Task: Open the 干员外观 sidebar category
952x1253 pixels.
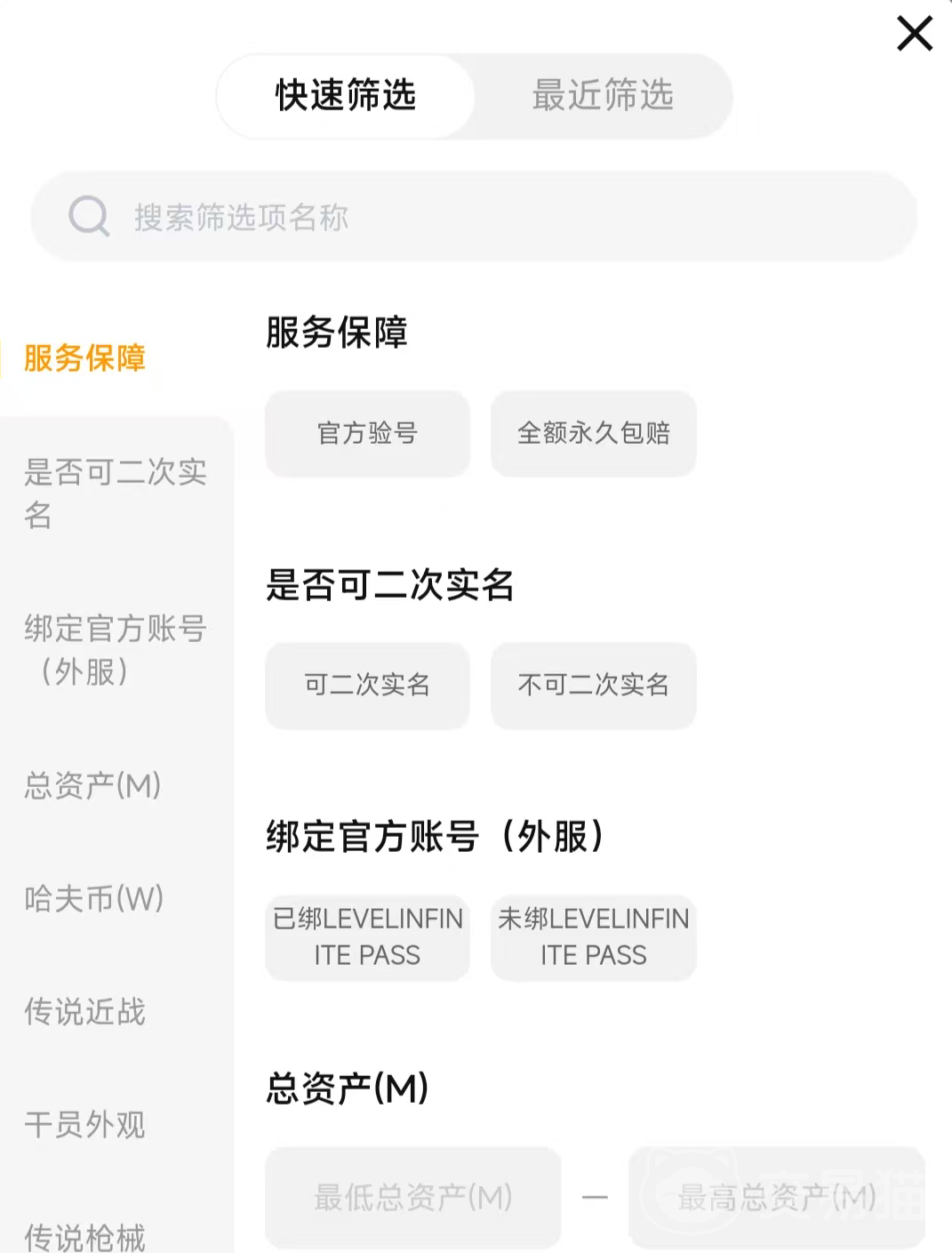Action: click(x=85, y=1124)
